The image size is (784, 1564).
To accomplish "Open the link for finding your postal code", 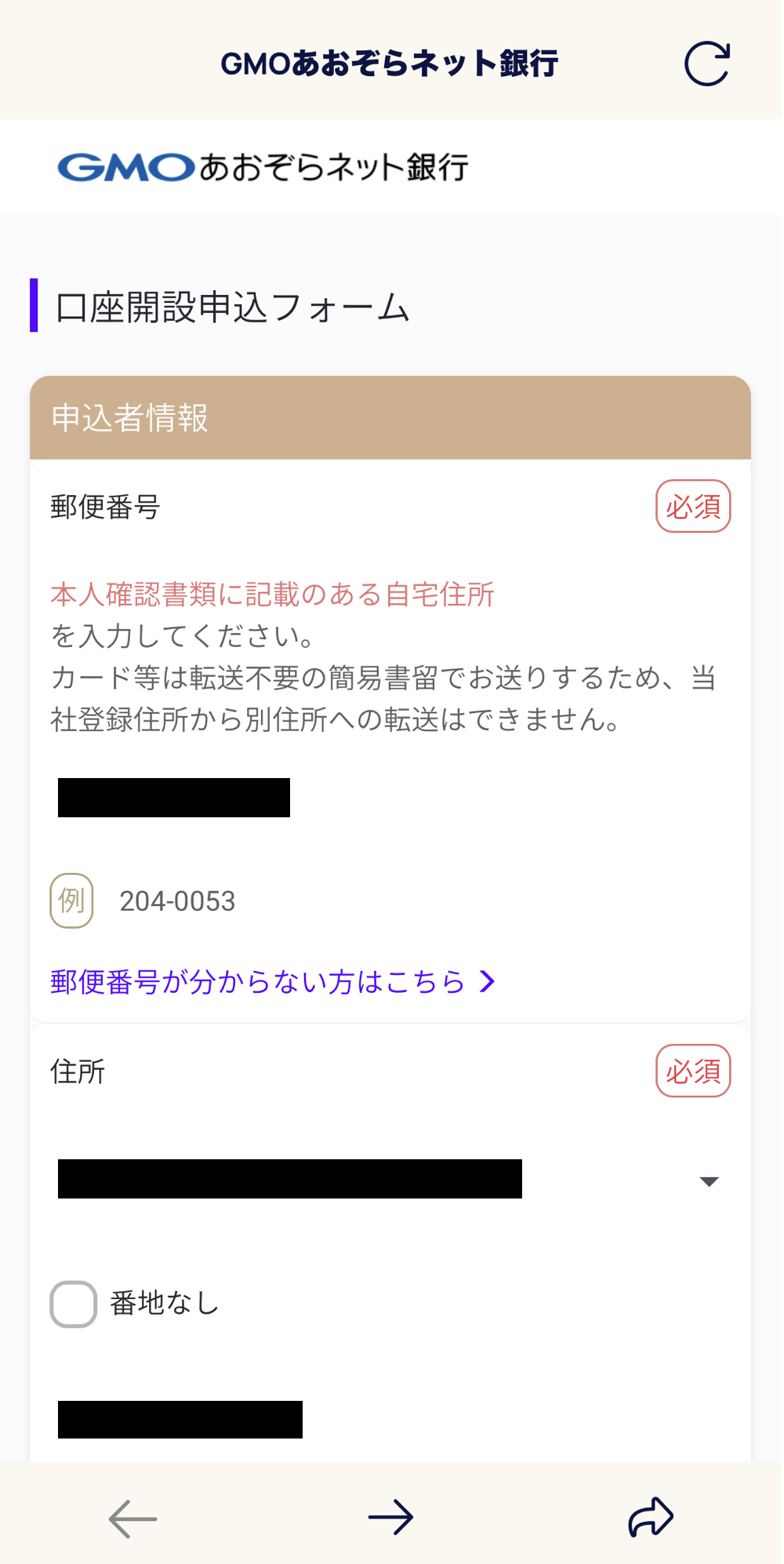I will [x=271, y=981].
